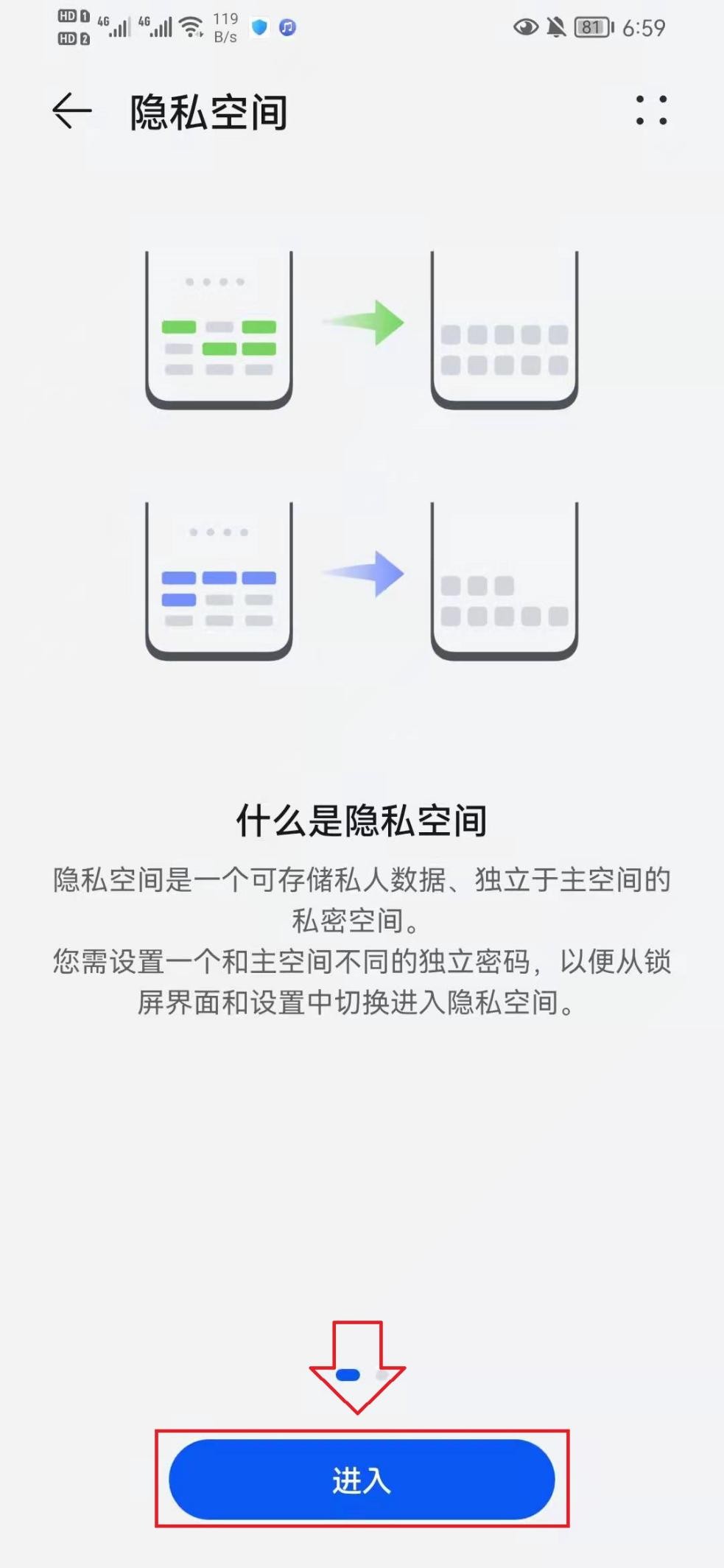Click the eye comfort icon in status bar

coord(525,27)
